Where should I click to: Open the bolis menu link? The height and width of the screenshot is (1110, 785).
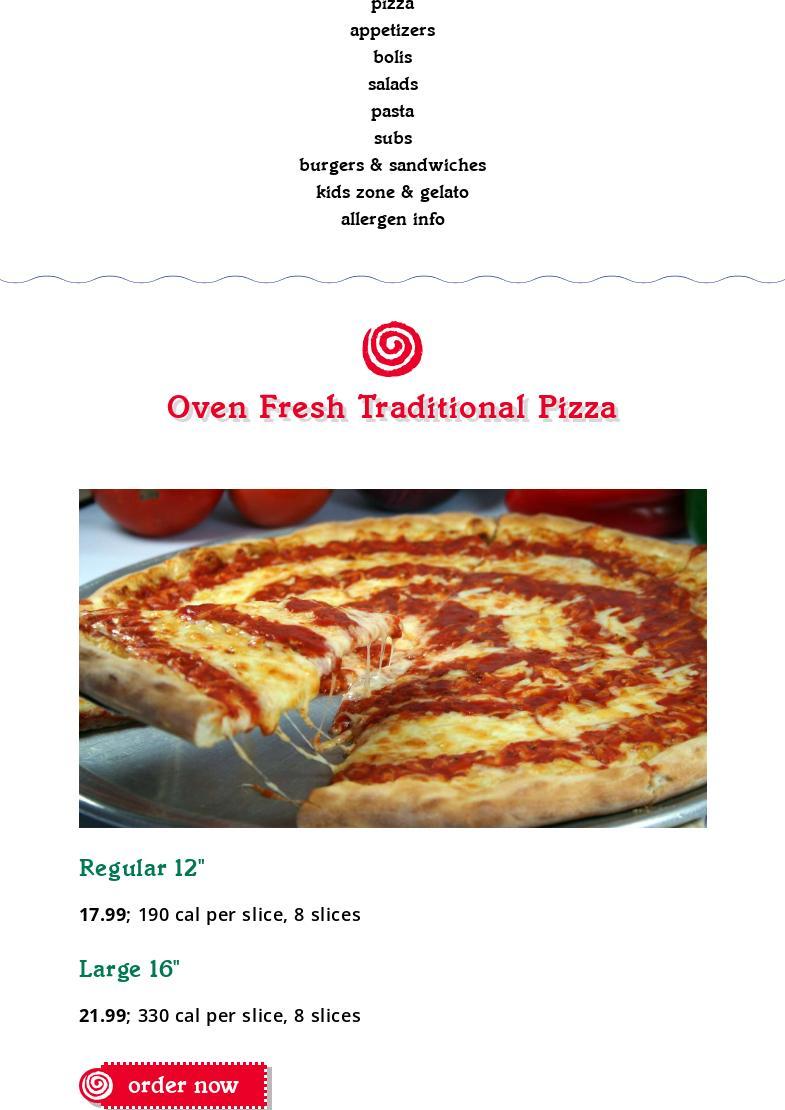pyautogui.click(x=392, y=57)
